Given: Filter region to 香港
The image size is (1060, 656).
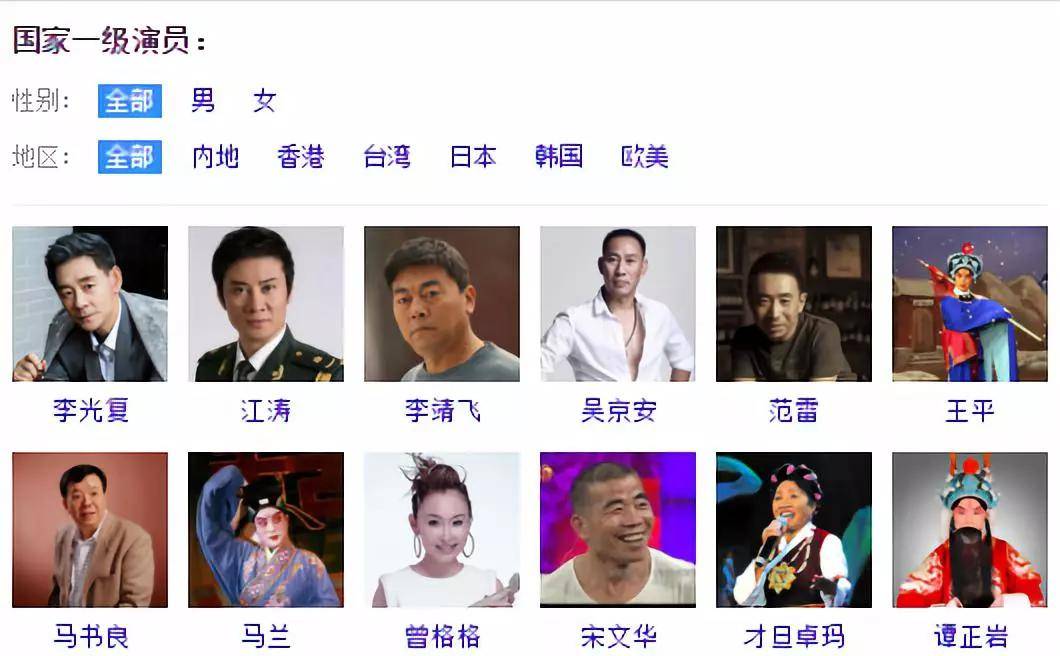Looking at the screenshot, I should point(301,157).
